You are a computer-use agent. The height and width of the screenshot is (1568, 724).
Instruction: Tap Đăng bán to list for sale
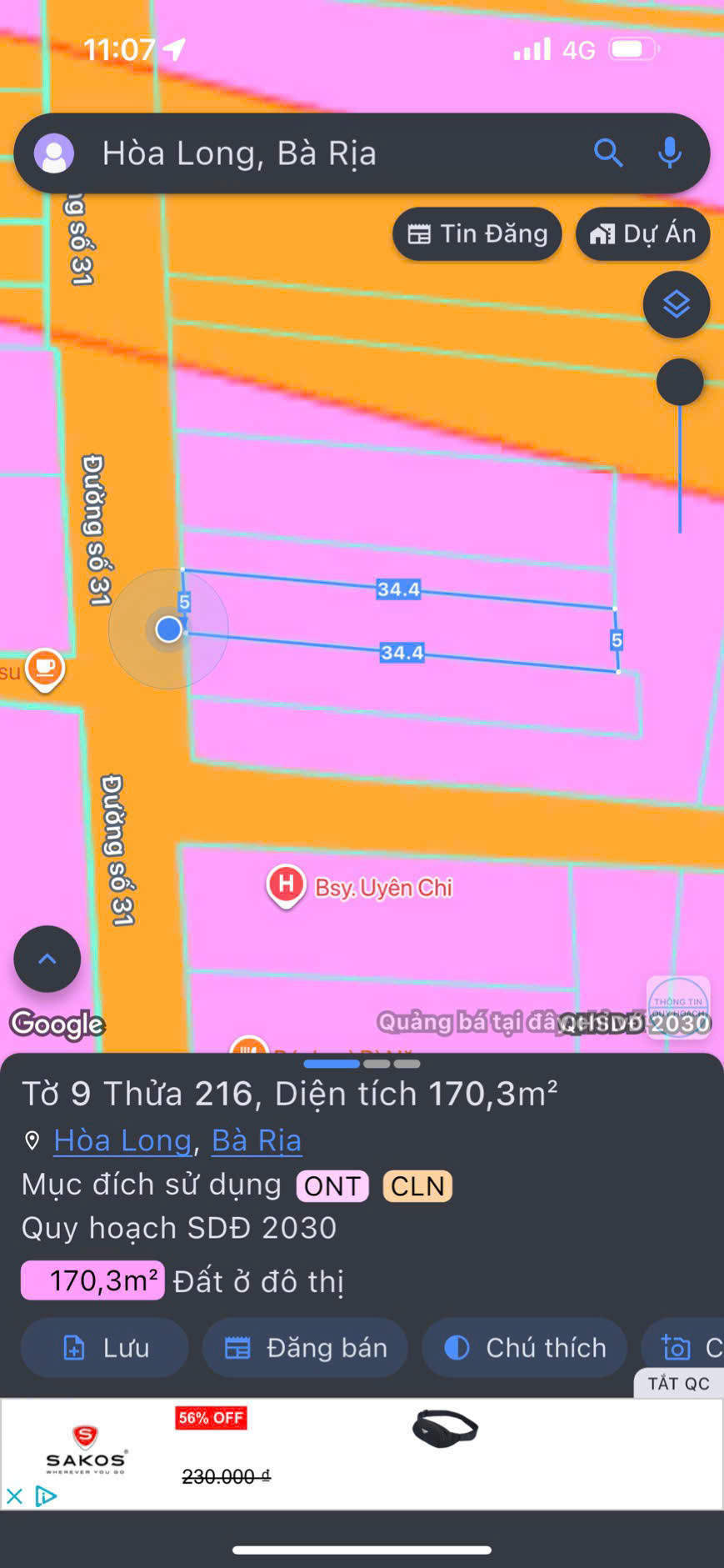click(306, 1348)
